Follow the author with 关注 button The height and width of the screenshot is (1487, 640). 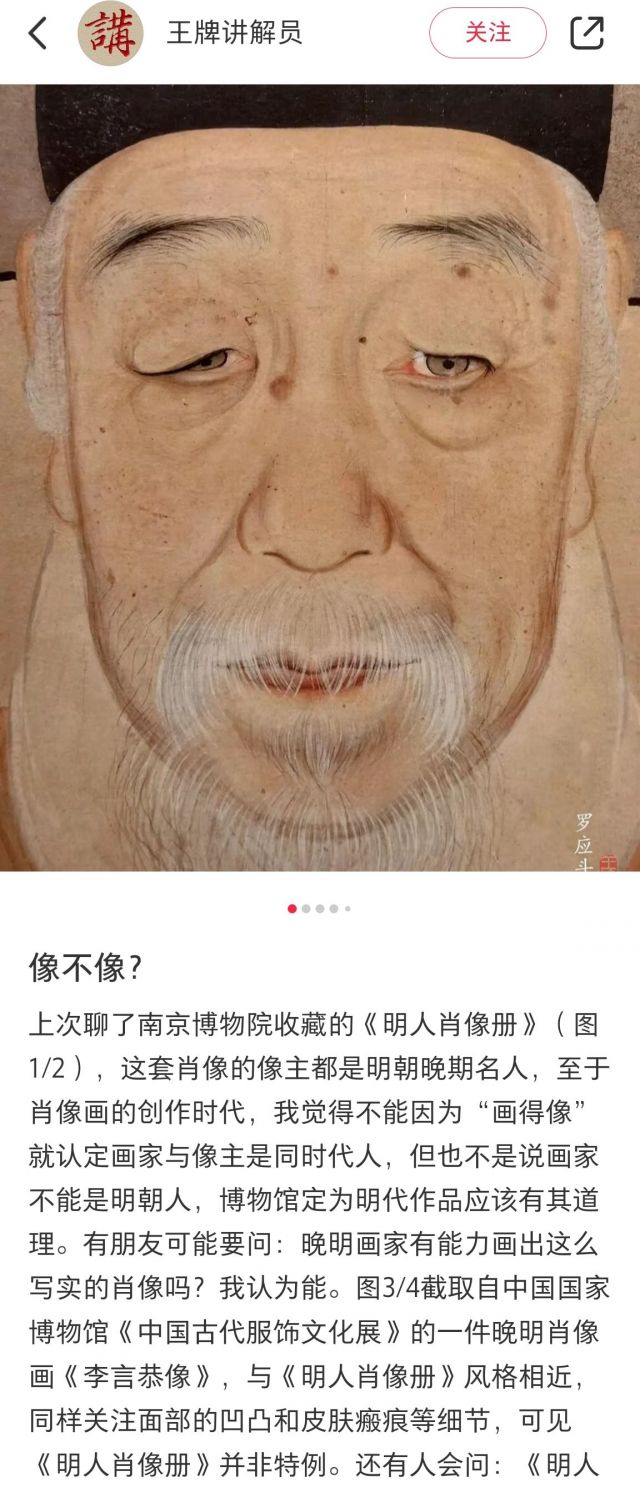[x=487, y=33]
